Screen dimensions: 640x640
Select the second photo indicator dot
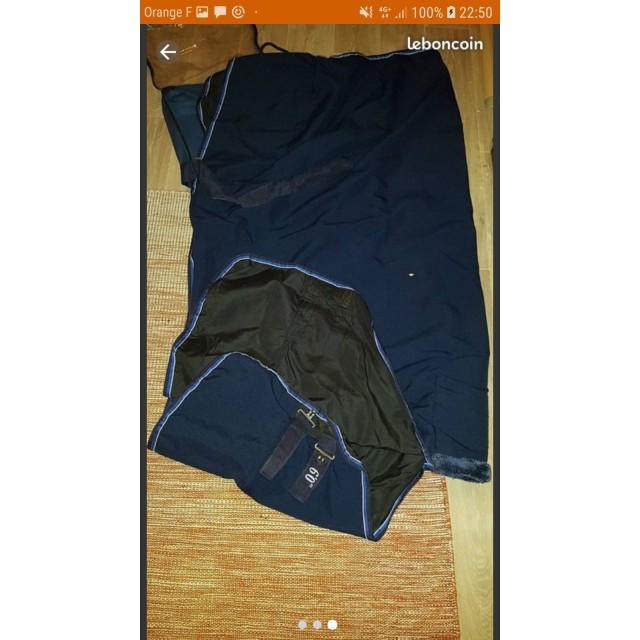pyautogui.click(x=318, y=625)
